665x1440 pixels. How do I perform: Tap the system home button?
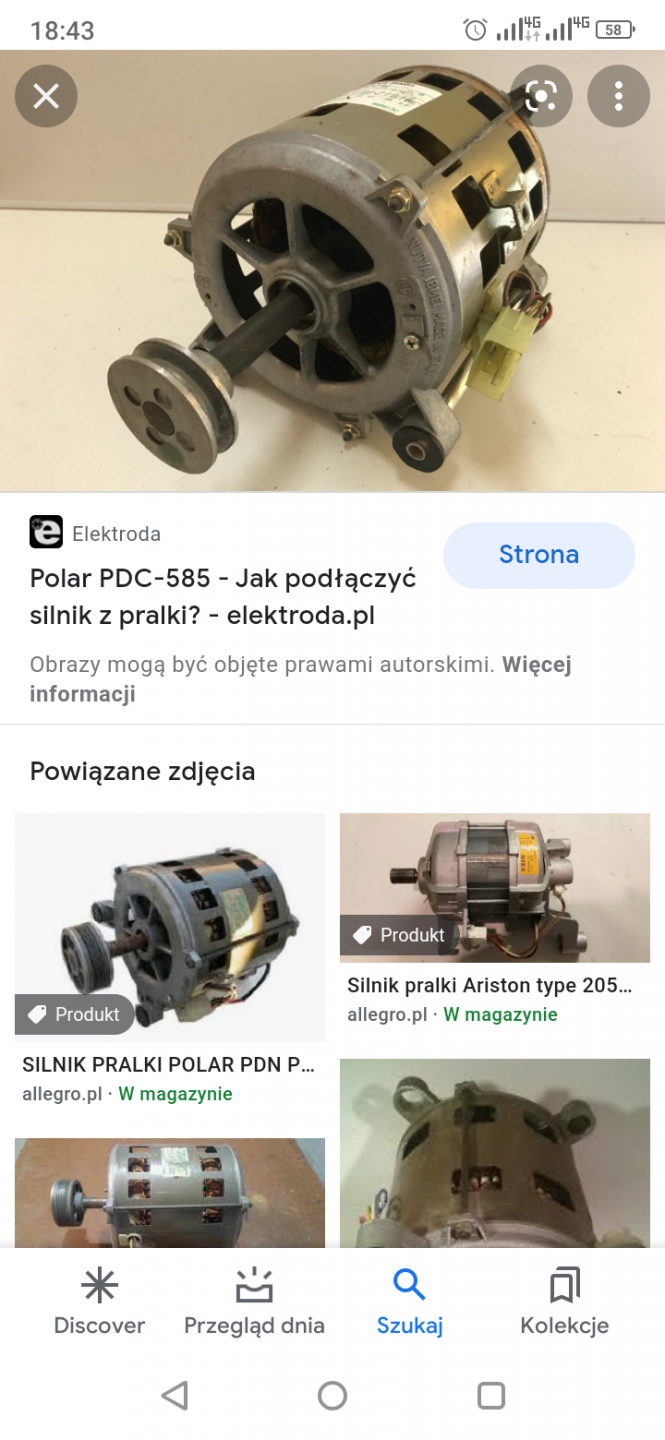pos(332,1395)
